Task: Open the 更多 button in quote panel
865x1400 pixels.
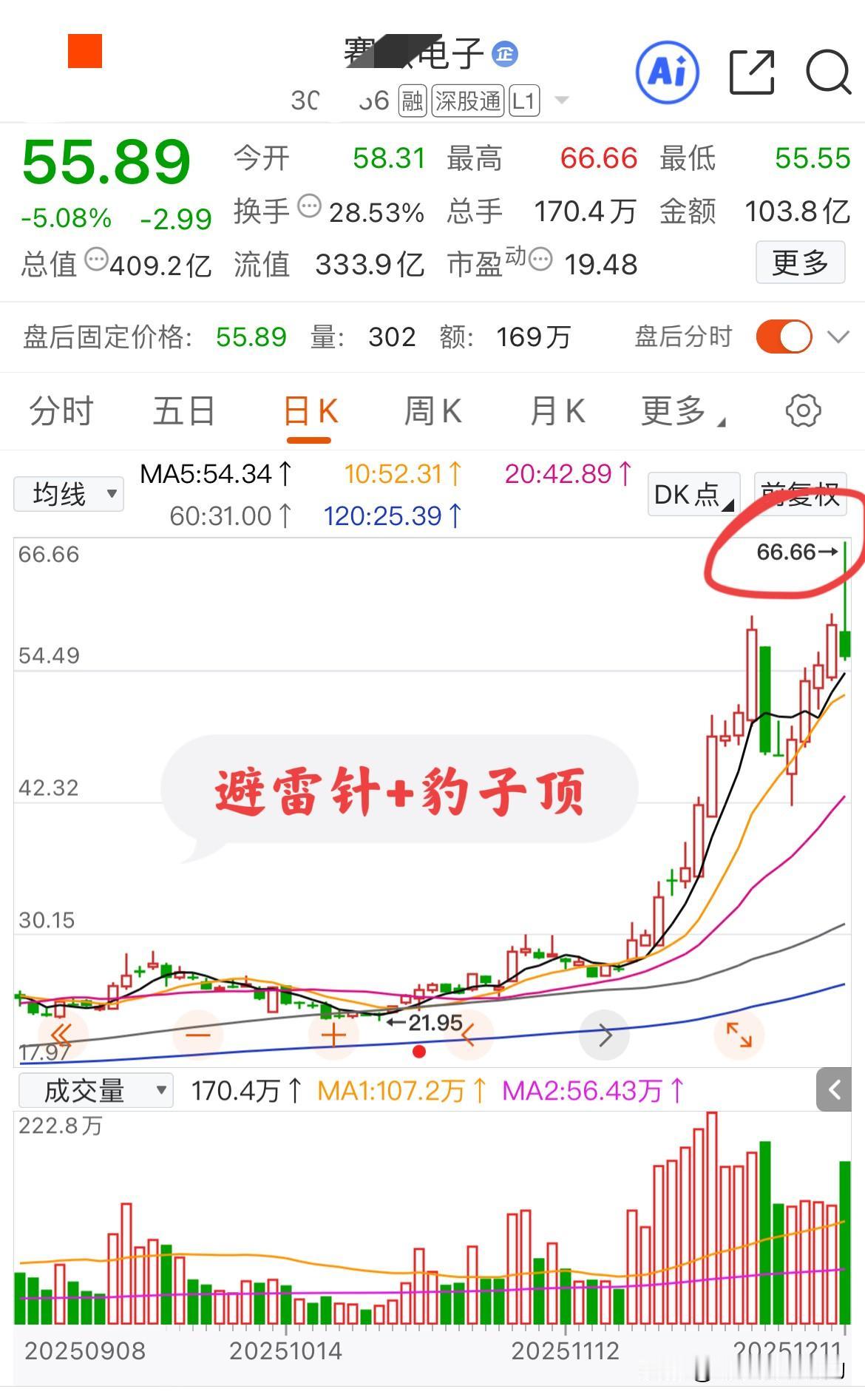Action: point(799,263)
